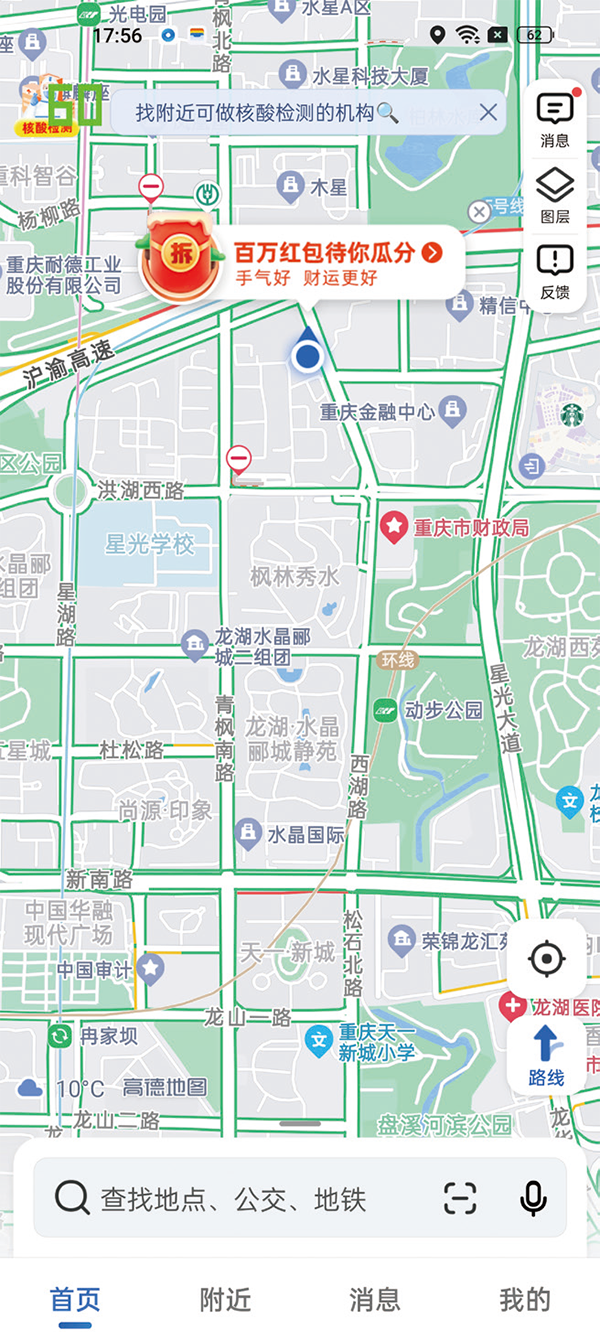Switch to the 消息 tab at the bottom

(x=375, y=1300)
